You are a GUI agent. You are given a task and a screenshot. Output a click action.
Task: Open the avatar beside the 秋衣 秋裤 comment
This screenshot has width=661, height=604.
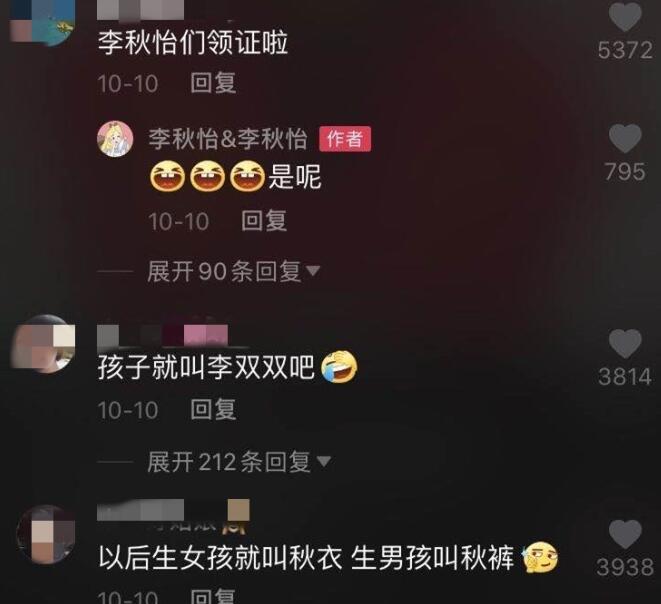[46, 533]
